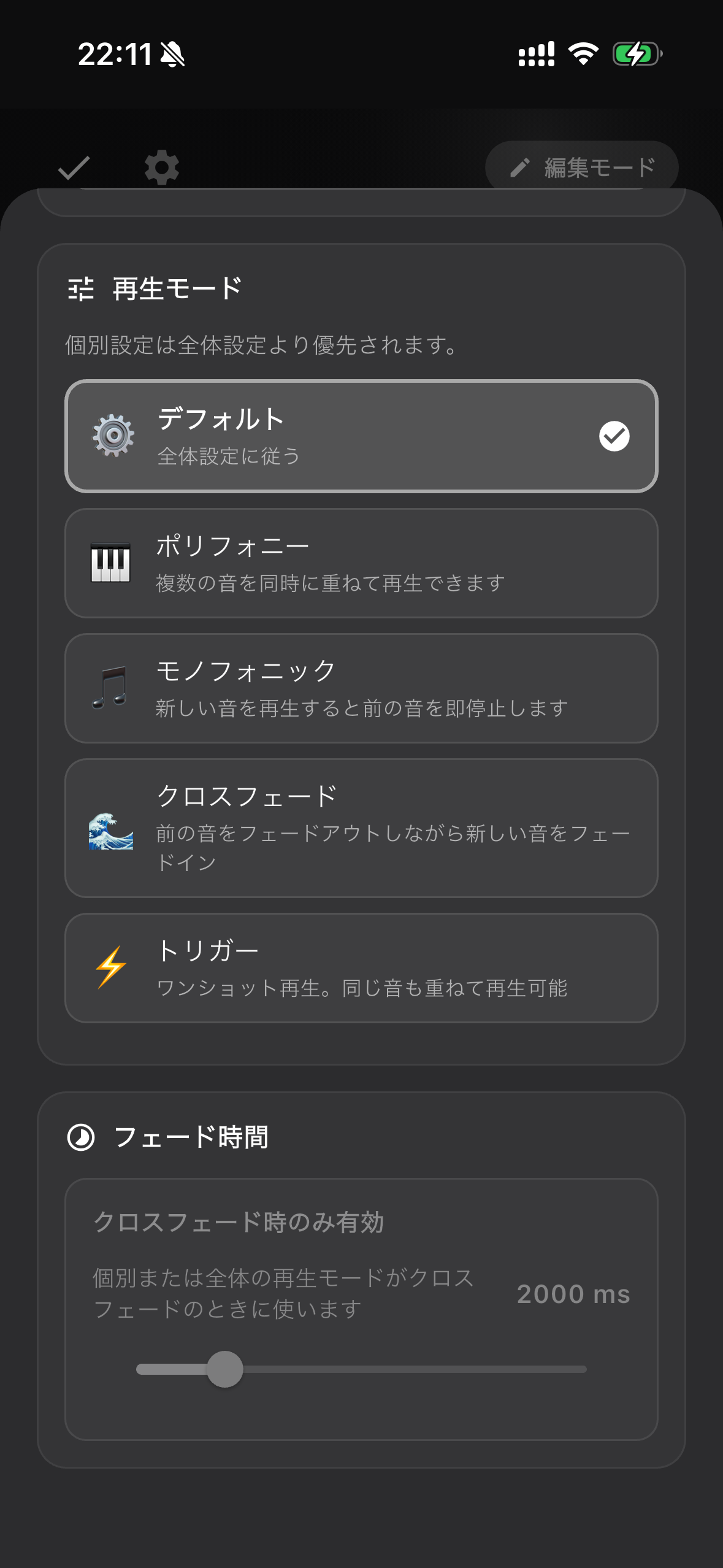723x1568 pixels.
Task: Select the ポリフォニー playback mode
Action: click(x=362, y=561)
